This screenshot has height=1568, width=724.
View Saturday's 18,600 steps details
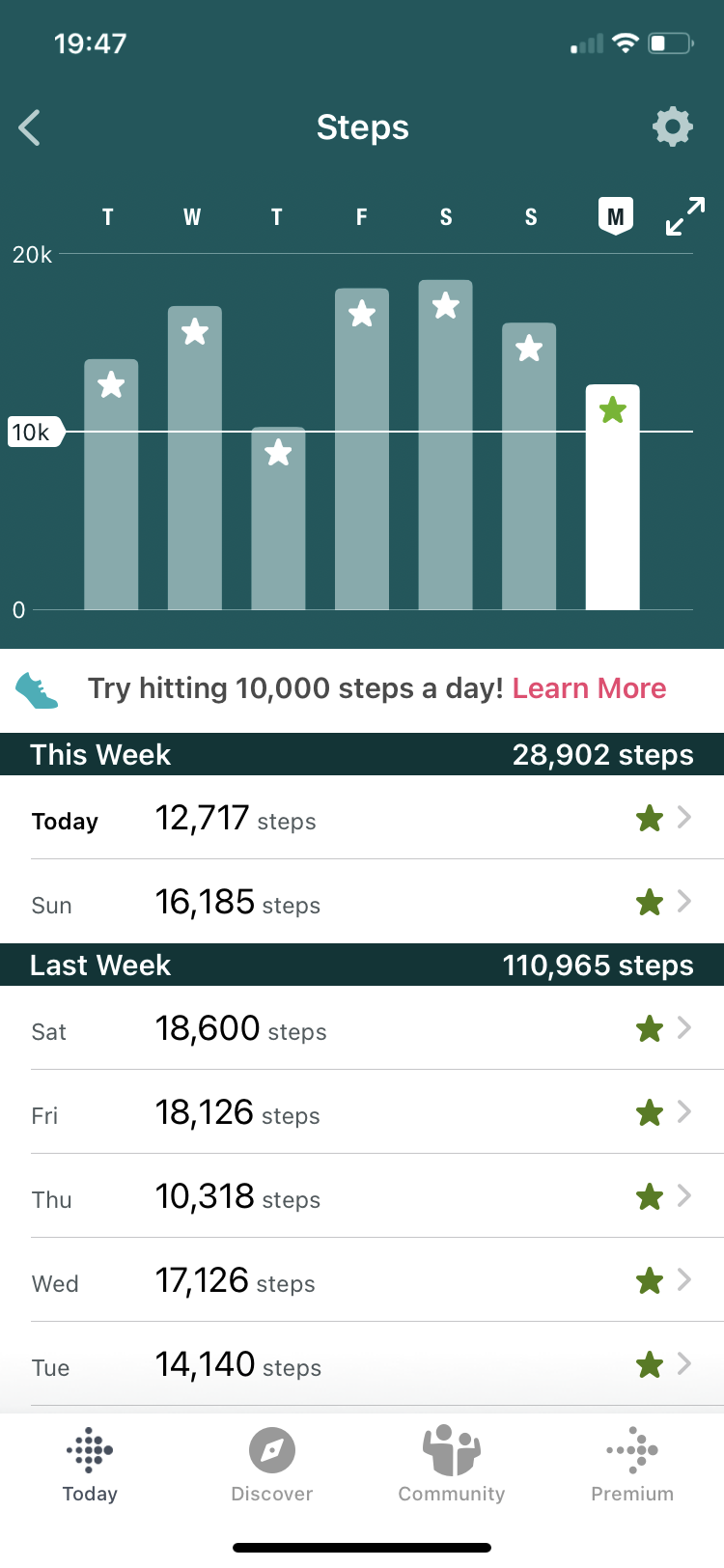point(362,1028)
